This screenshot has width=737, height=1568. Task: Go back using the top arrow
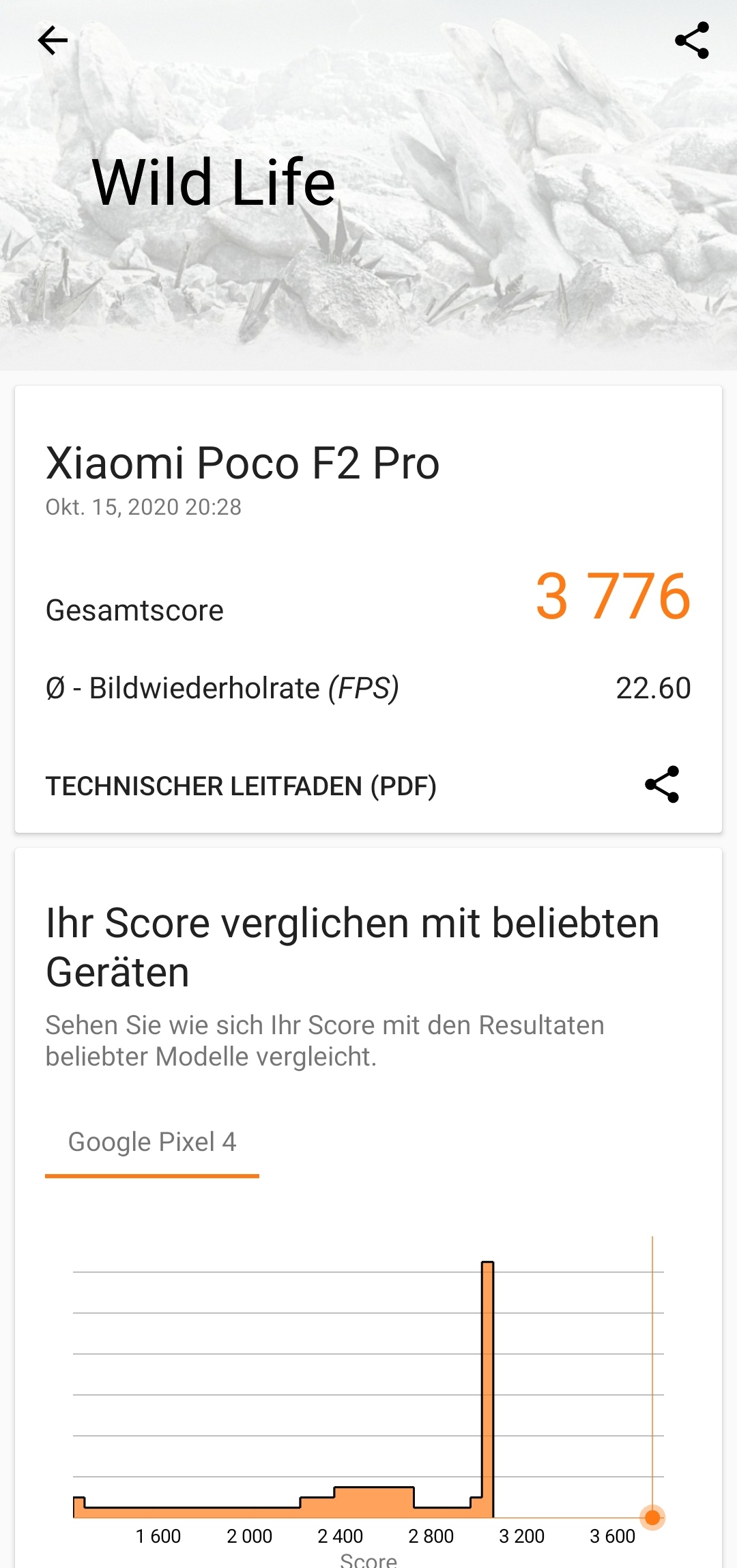coord(53,41)
